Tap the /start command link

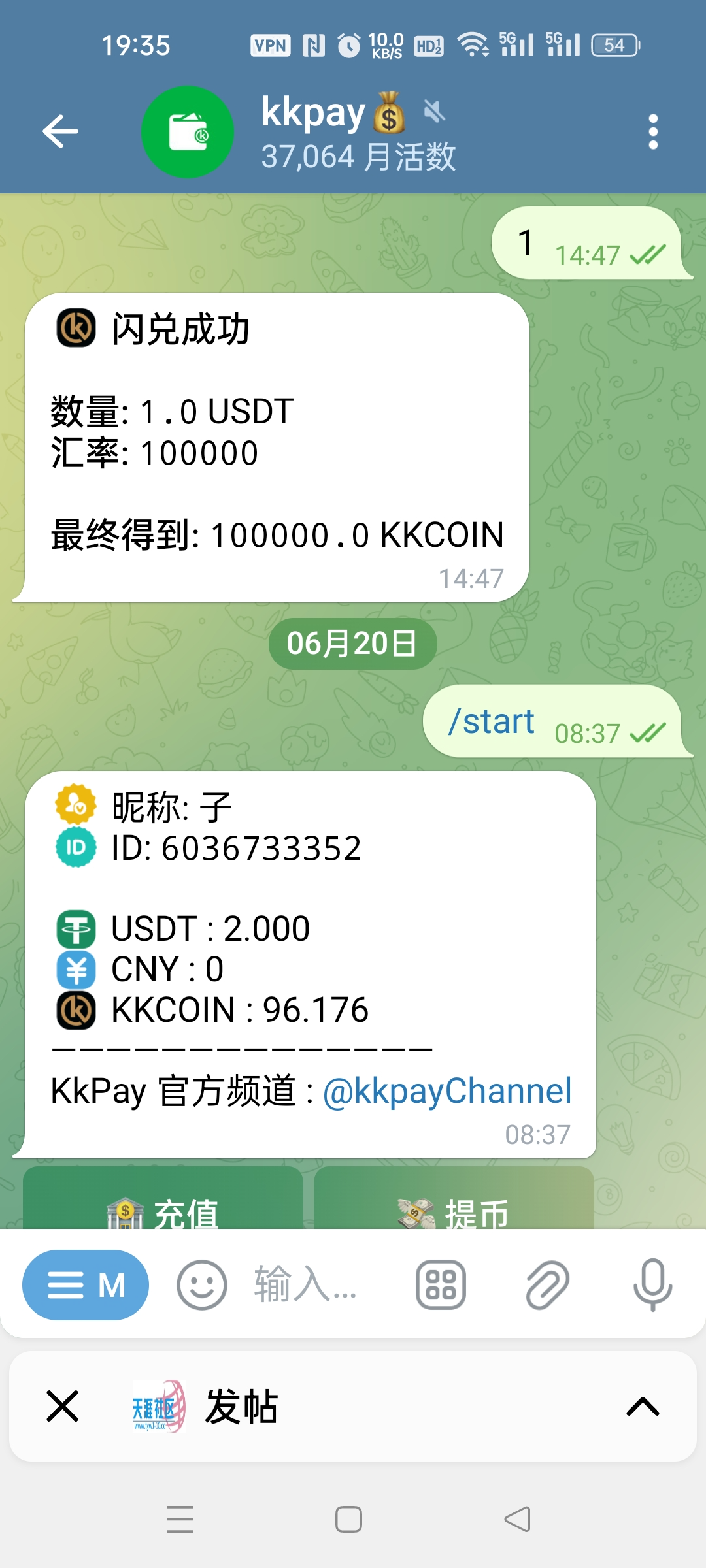tap(492, 722)
